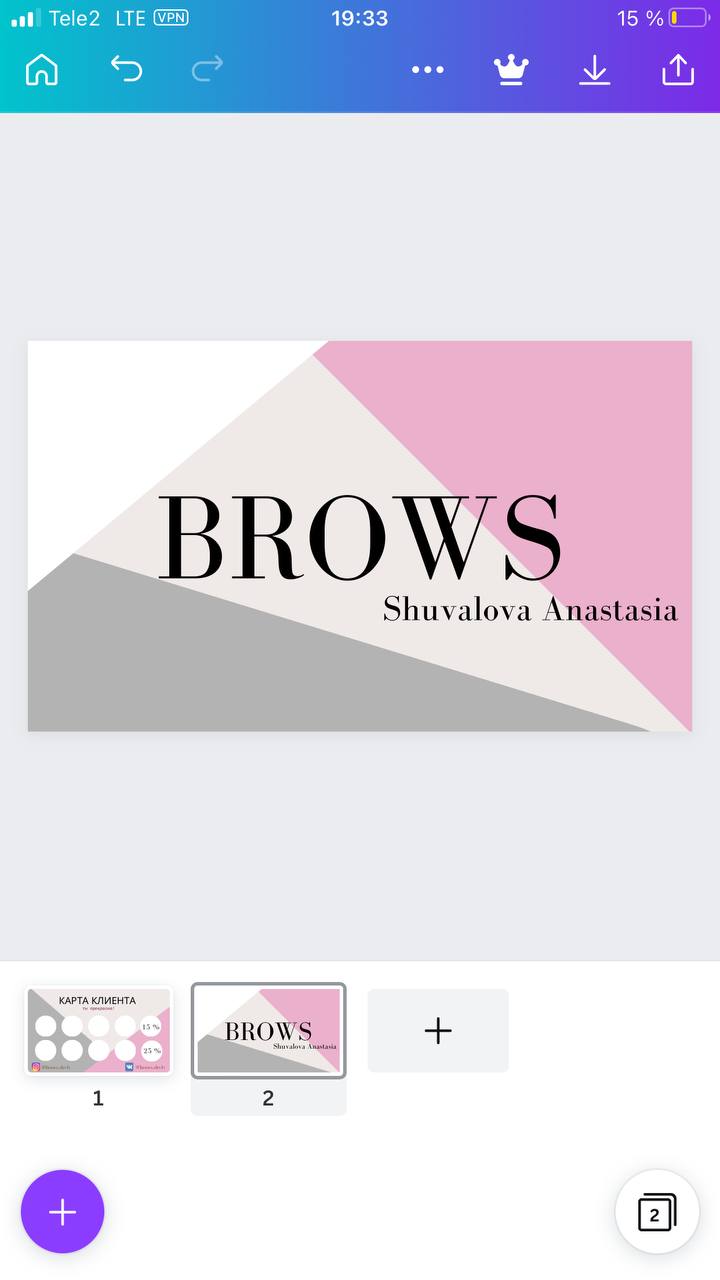Undo the last edit

tap(126, 69)
